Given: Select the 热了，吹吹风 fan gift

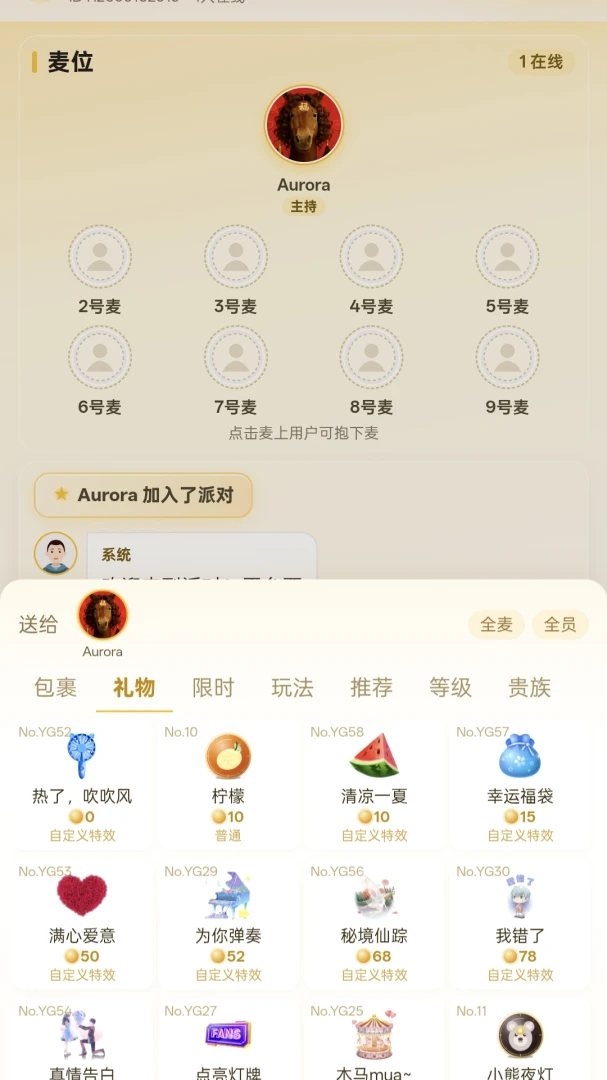Looking at the screenshot, I should (x=82, y=785).
